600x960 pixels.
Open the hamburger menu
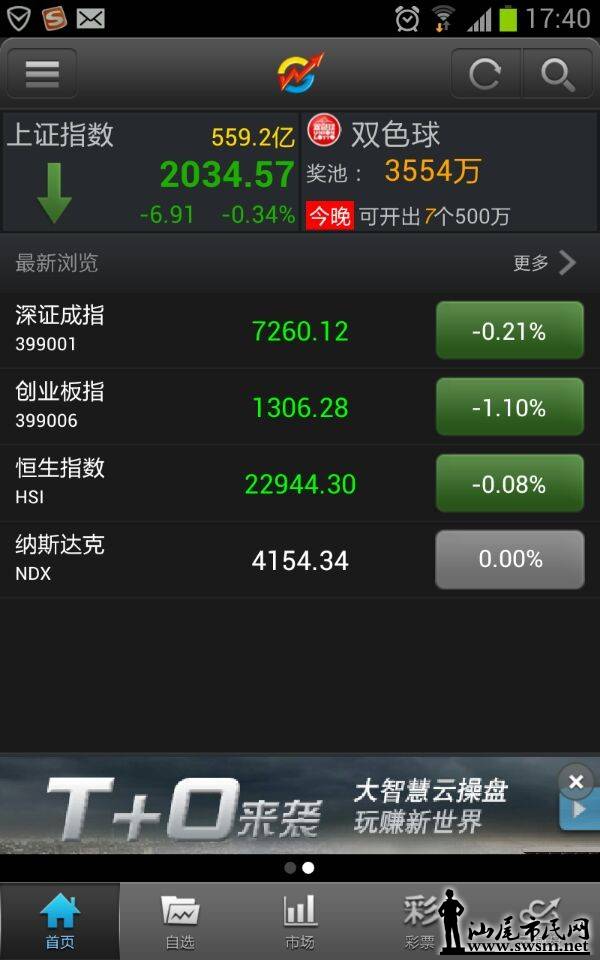click(x=42, y=73)
